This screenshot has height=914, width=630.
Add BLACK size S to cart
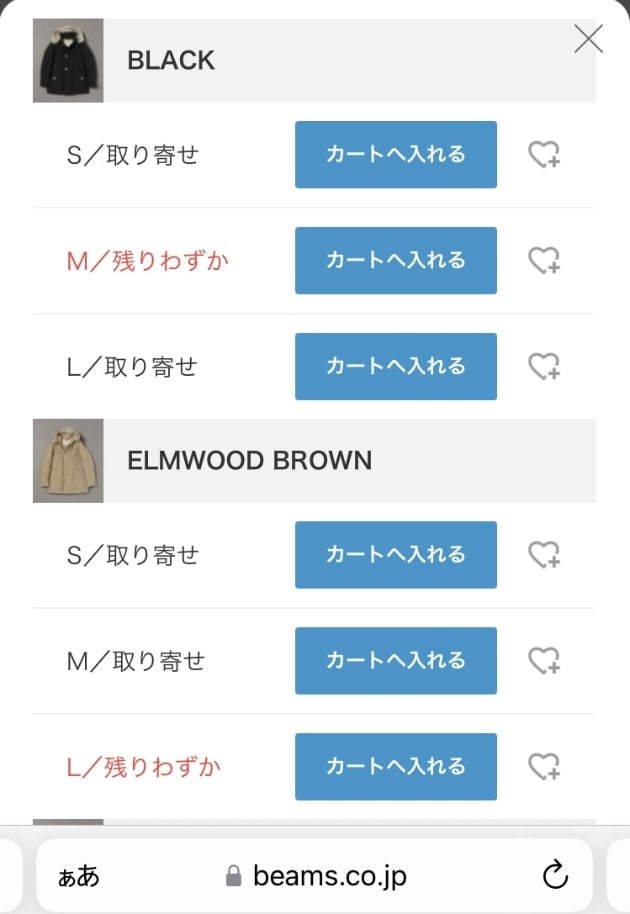click(395, 154)
